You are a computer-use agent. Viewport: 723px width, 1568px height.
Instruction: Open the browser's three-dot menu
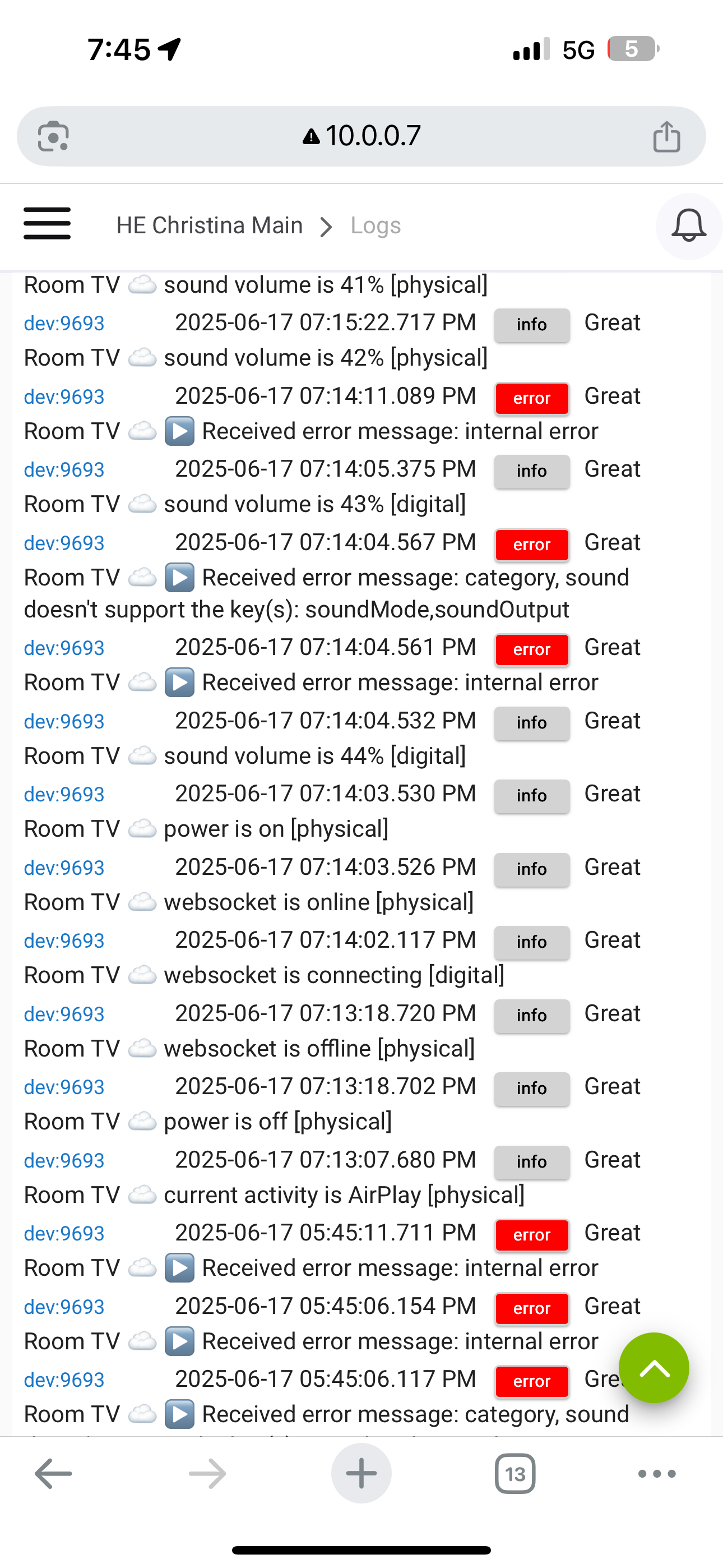pyautogui.click(x=657, y=1474)
